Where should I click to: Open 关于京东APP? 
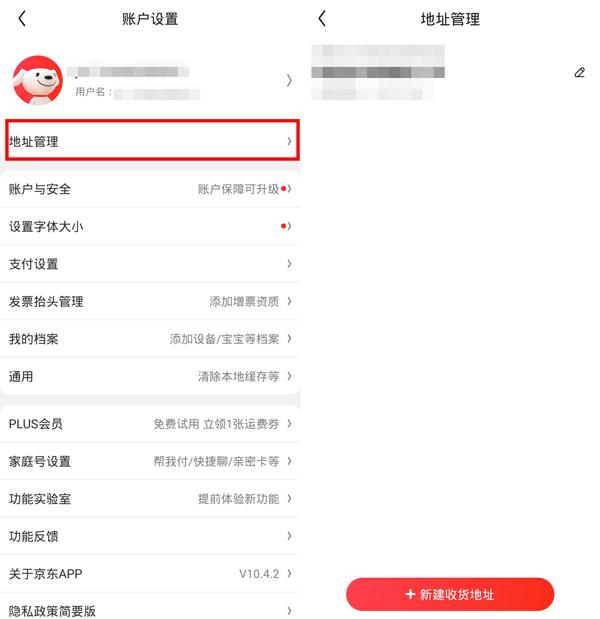(x=150, y=574)
